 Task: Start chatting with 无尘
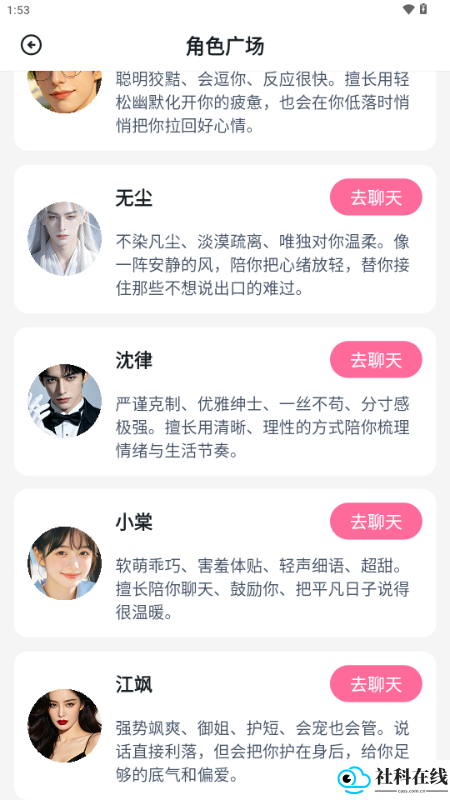coord(376,197)
